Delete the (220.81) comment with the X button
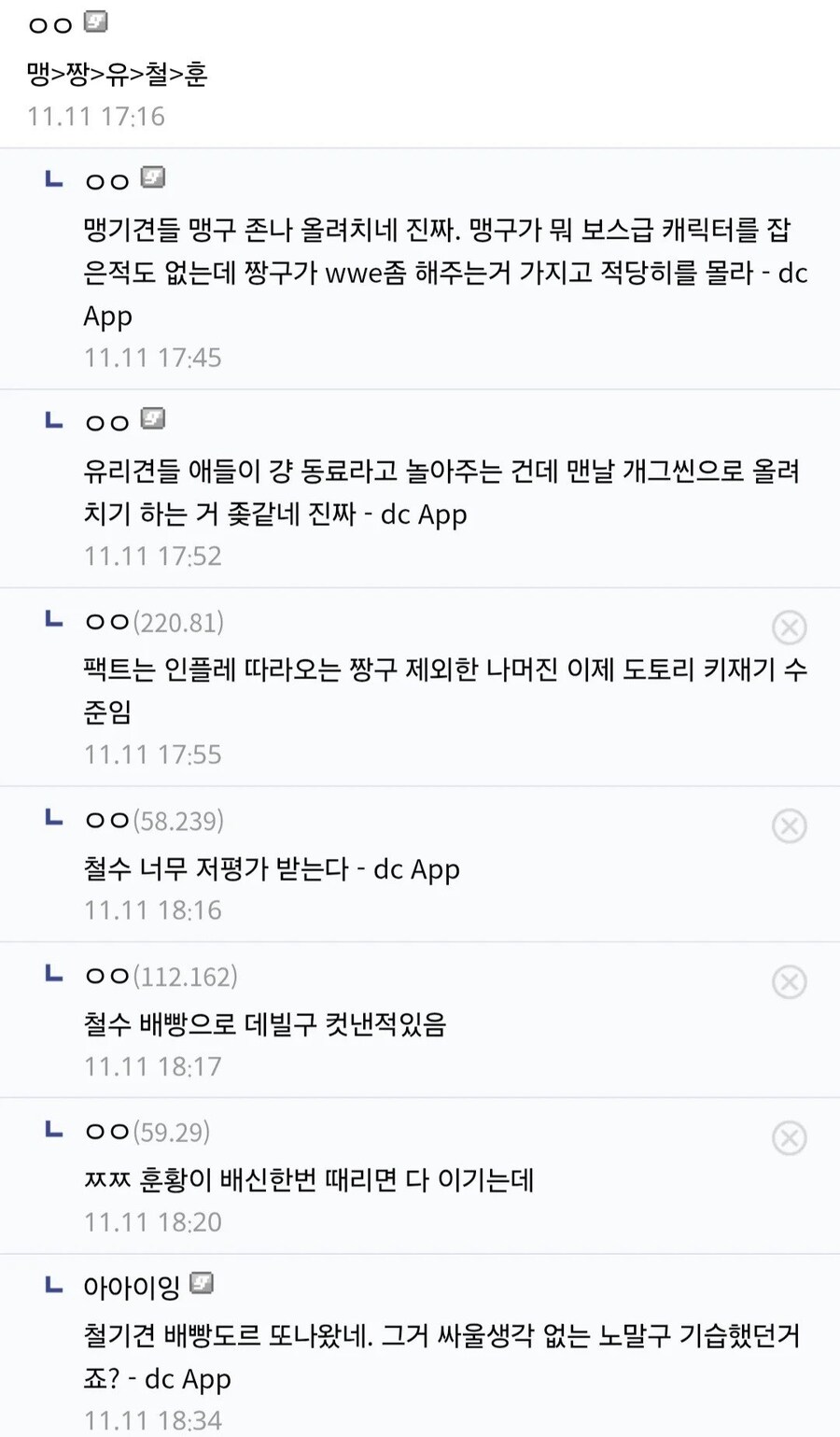840x1437 pixels. click(790, 627)
